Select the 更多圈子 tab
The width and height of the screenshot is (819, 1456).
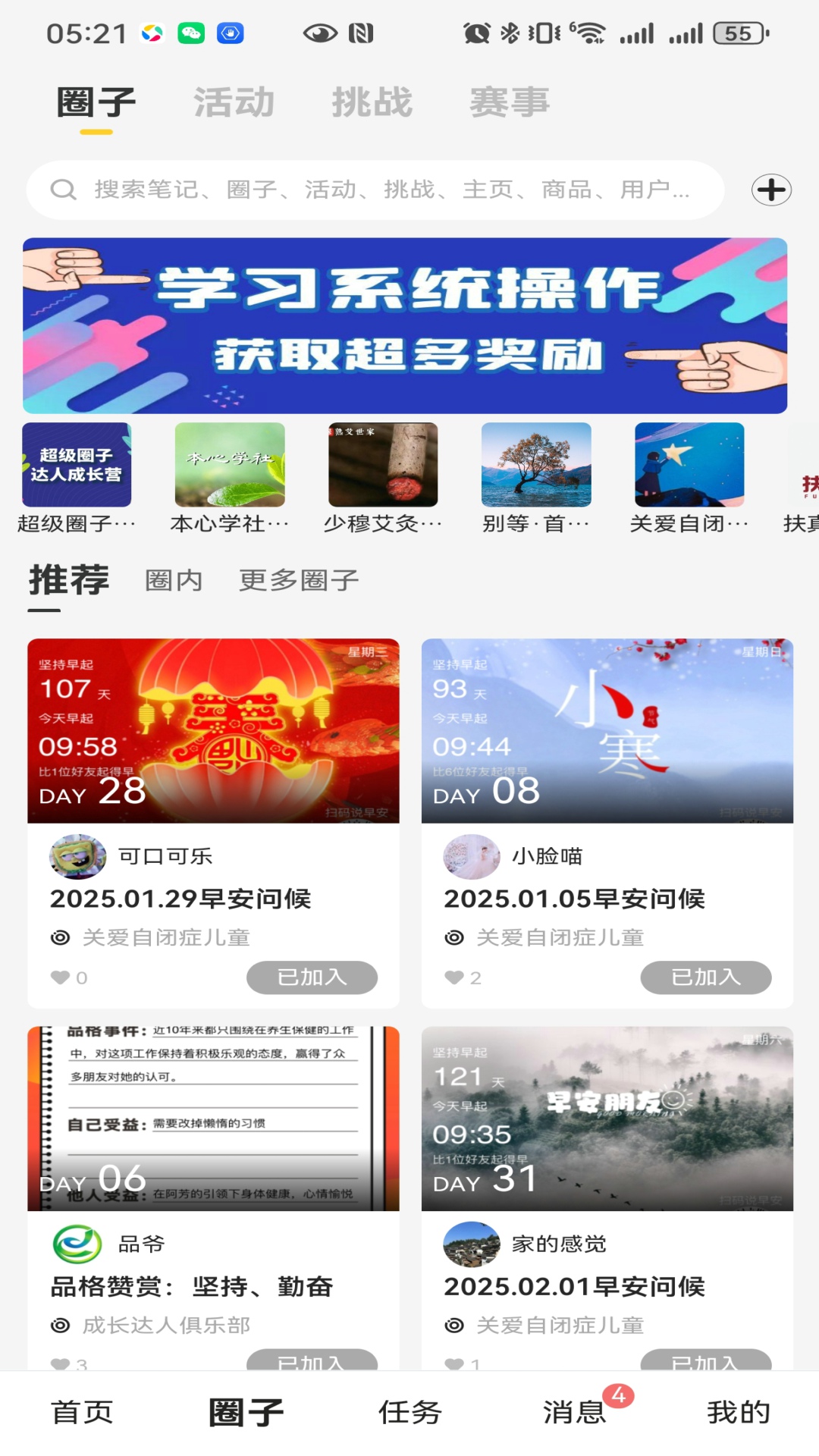click(x=299, y=580)
